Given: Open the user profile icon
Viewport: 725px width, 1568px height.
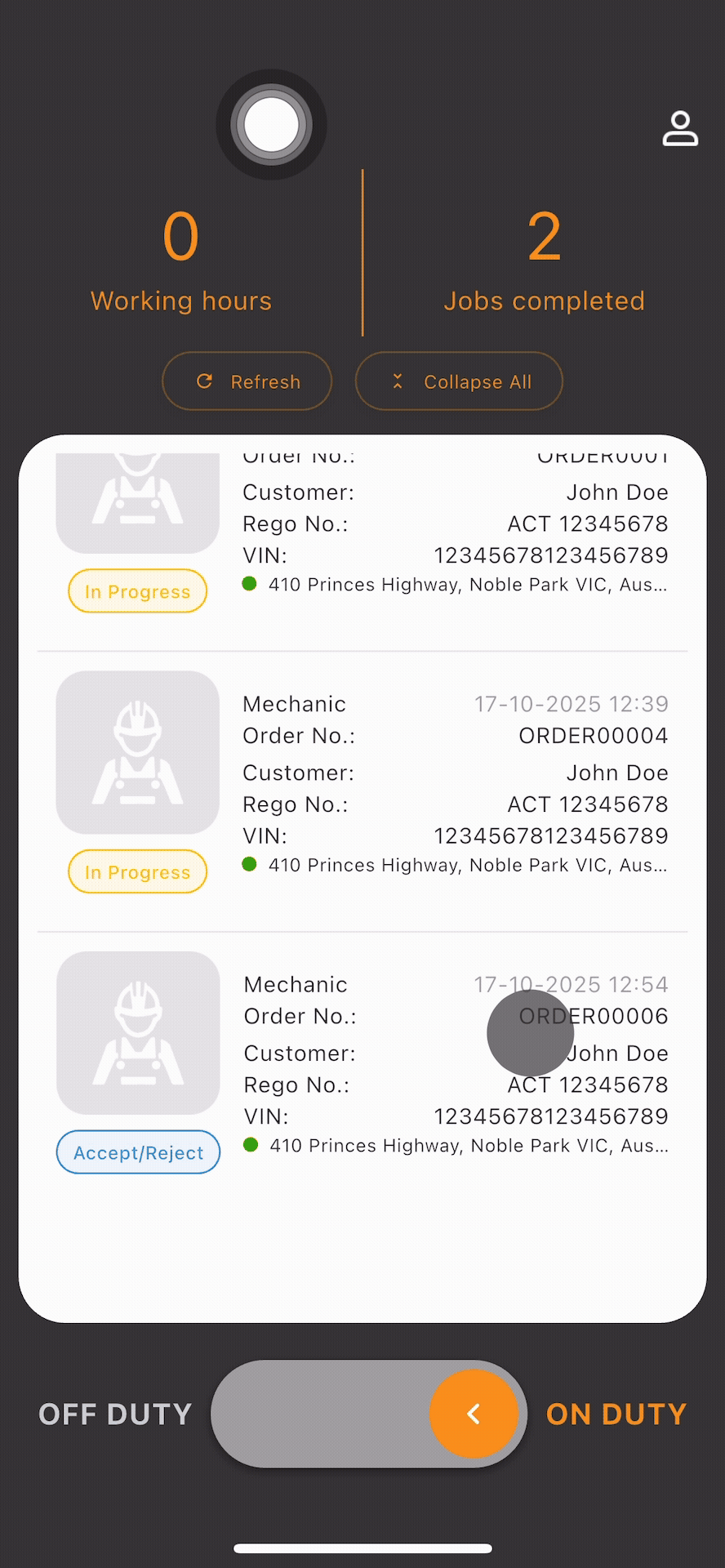Looking at the screenshot, I should (x=680, y=127).
